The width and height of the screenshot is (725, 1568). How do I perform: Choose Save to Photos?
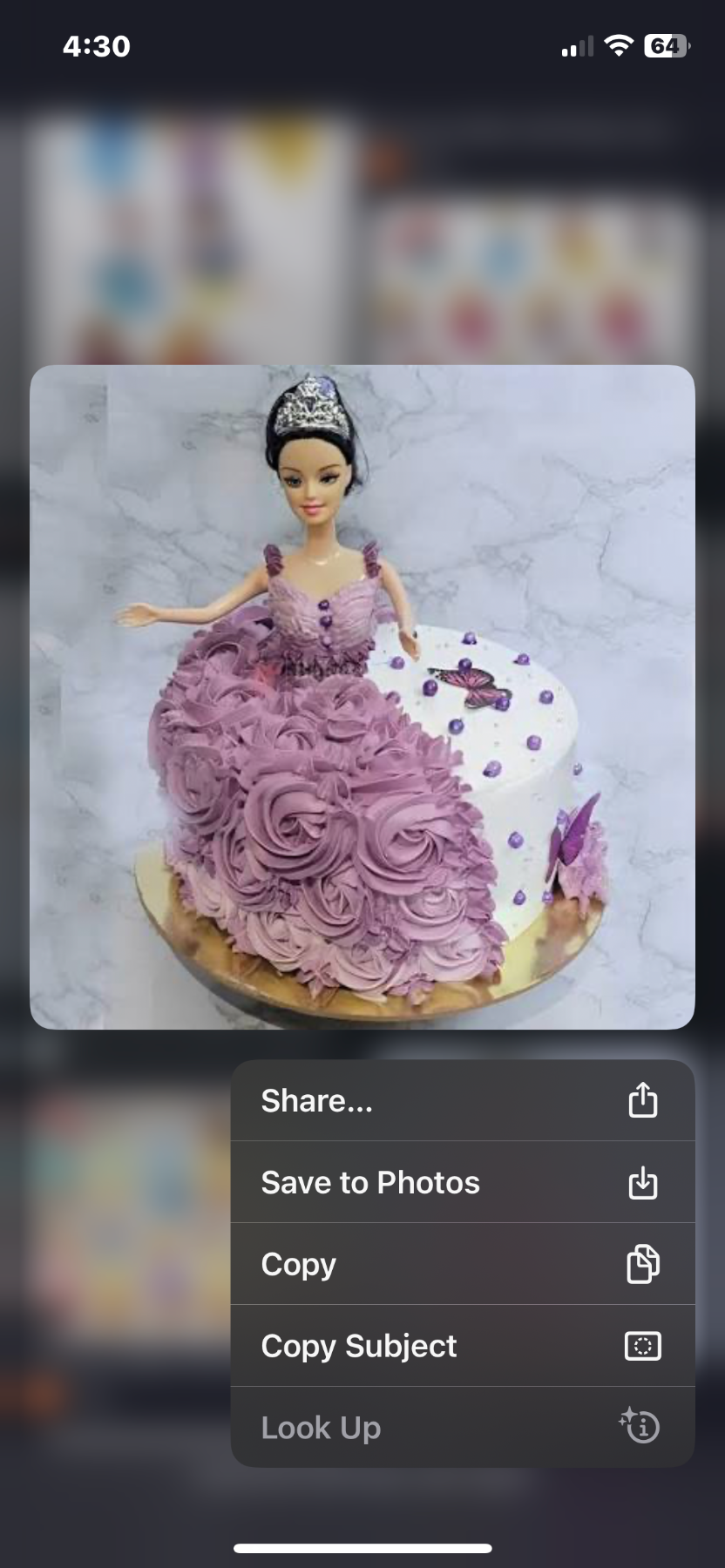pos(462,1183)
